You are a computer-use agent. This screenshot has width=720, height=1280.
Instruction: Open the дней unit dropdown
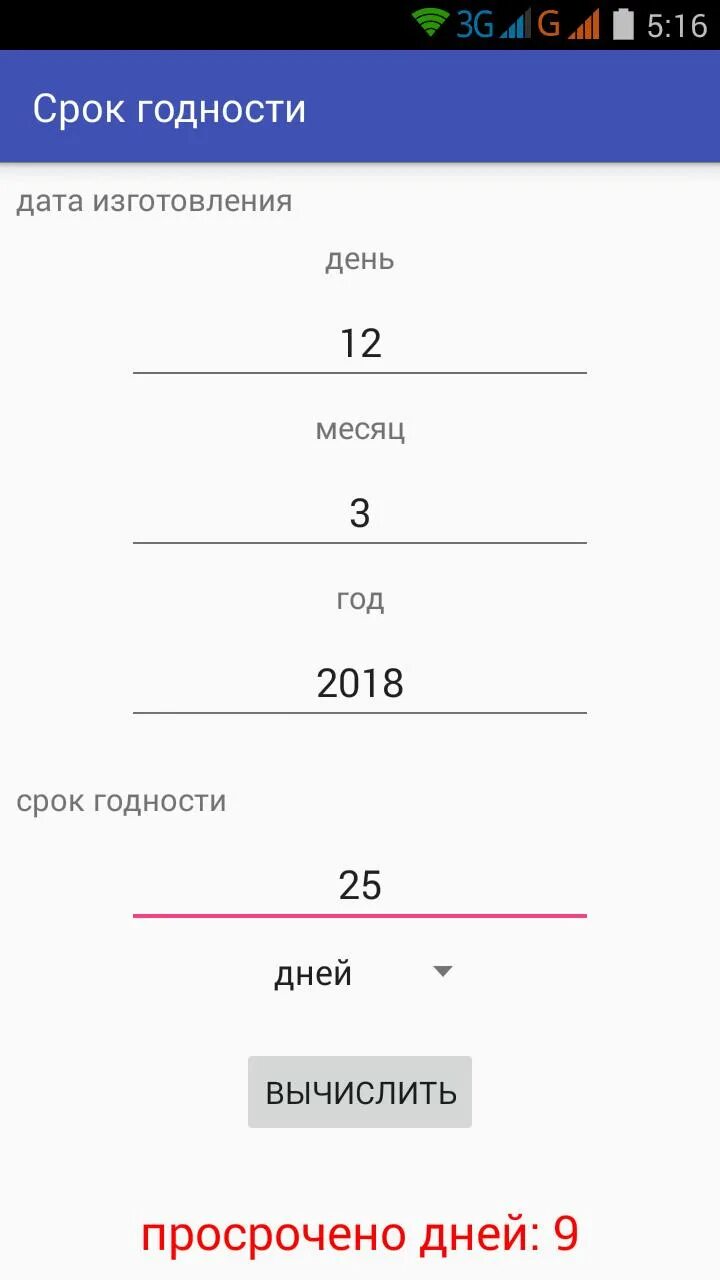(360, 973)
